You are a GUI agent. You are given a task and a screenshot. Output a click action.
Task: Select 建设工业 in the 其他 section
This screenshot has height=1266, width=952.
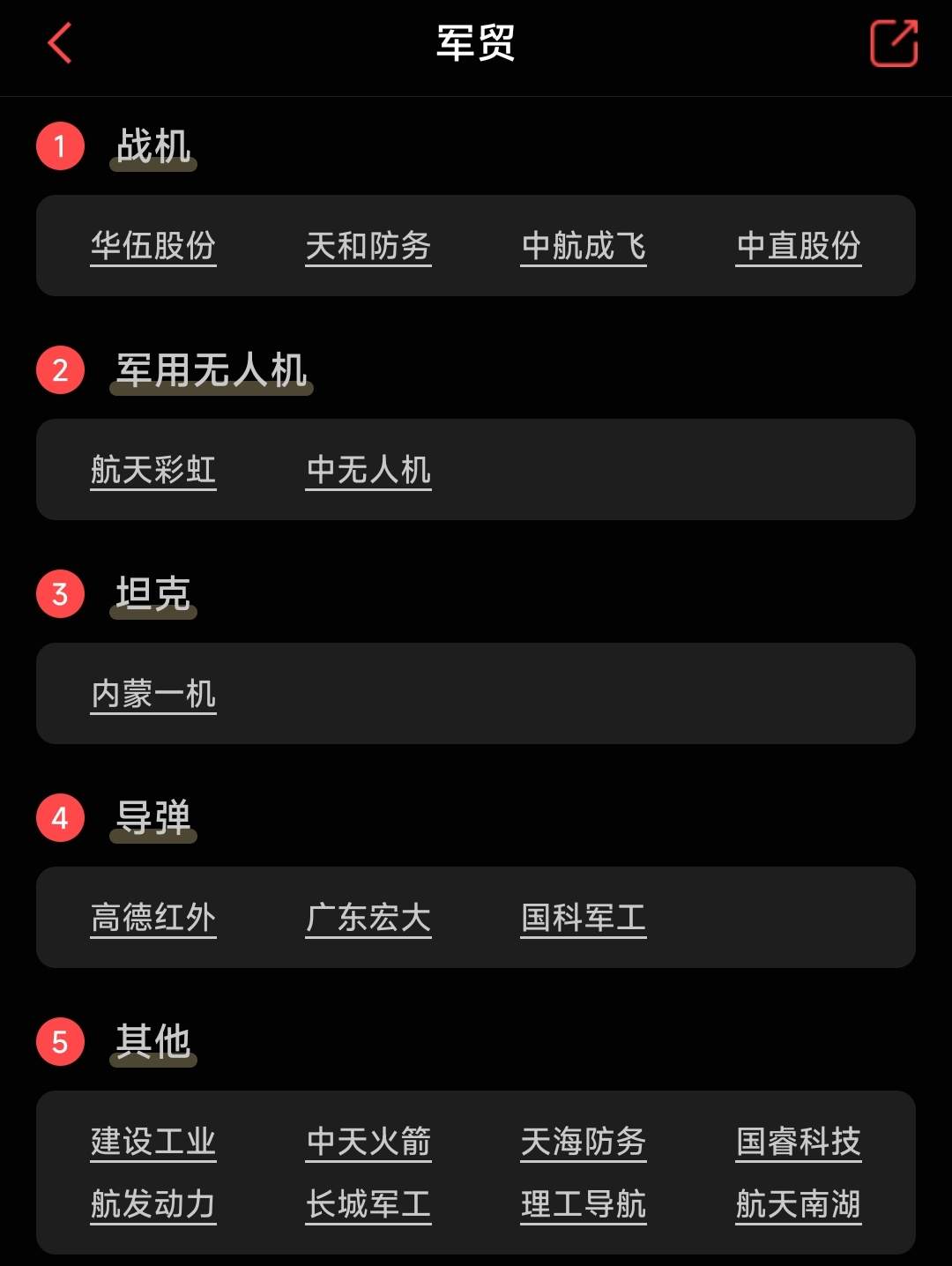click(x=153, y=1143)
